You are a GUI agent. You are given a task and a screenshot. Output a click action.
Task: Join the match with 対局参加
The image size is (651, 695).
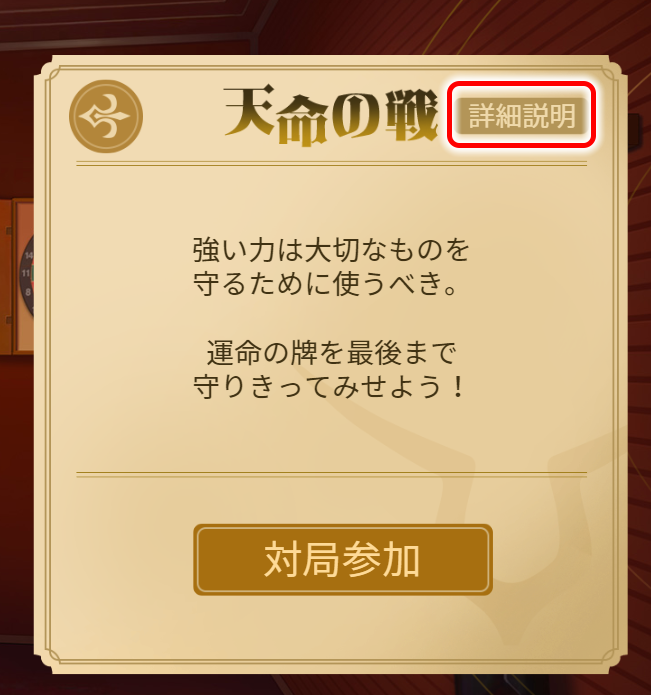click(342, 560)
